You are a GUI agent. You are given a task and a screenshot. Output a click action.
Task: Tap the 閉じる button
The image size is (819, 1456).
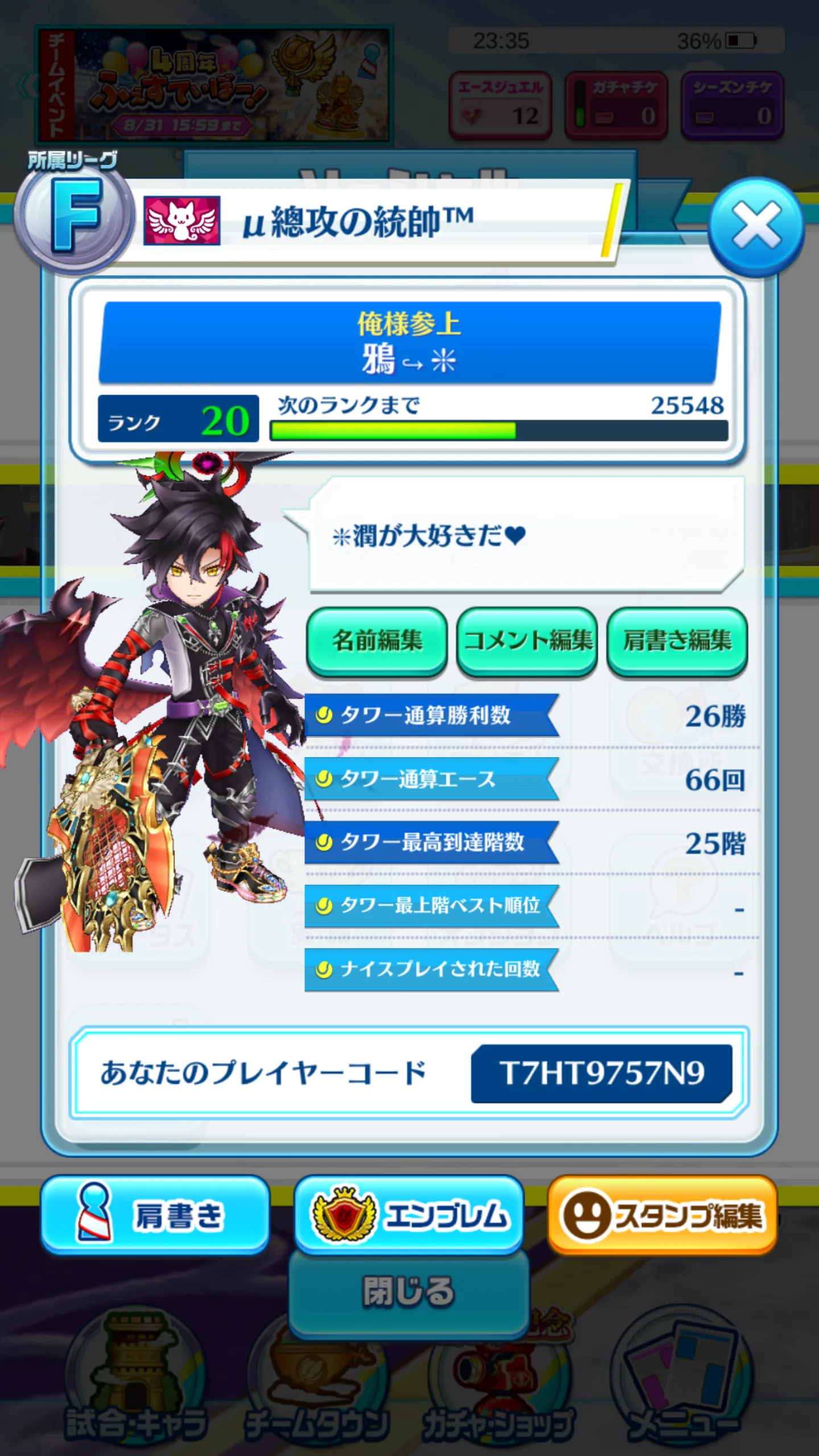[408, 1291]
